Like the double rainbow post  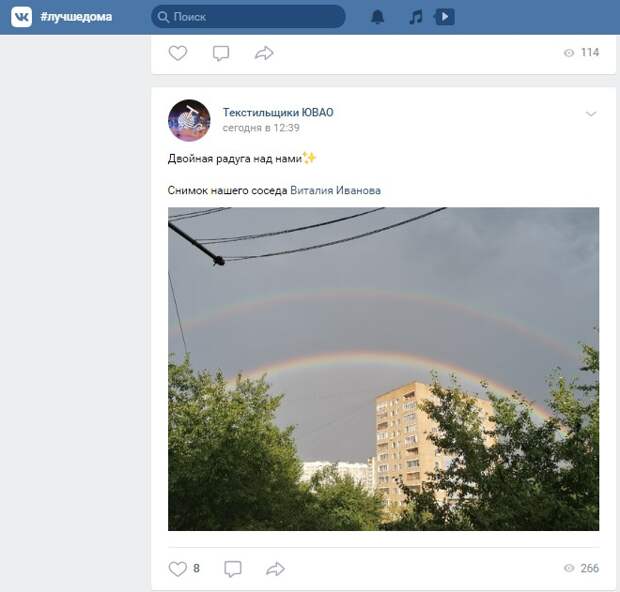(178, 568)
